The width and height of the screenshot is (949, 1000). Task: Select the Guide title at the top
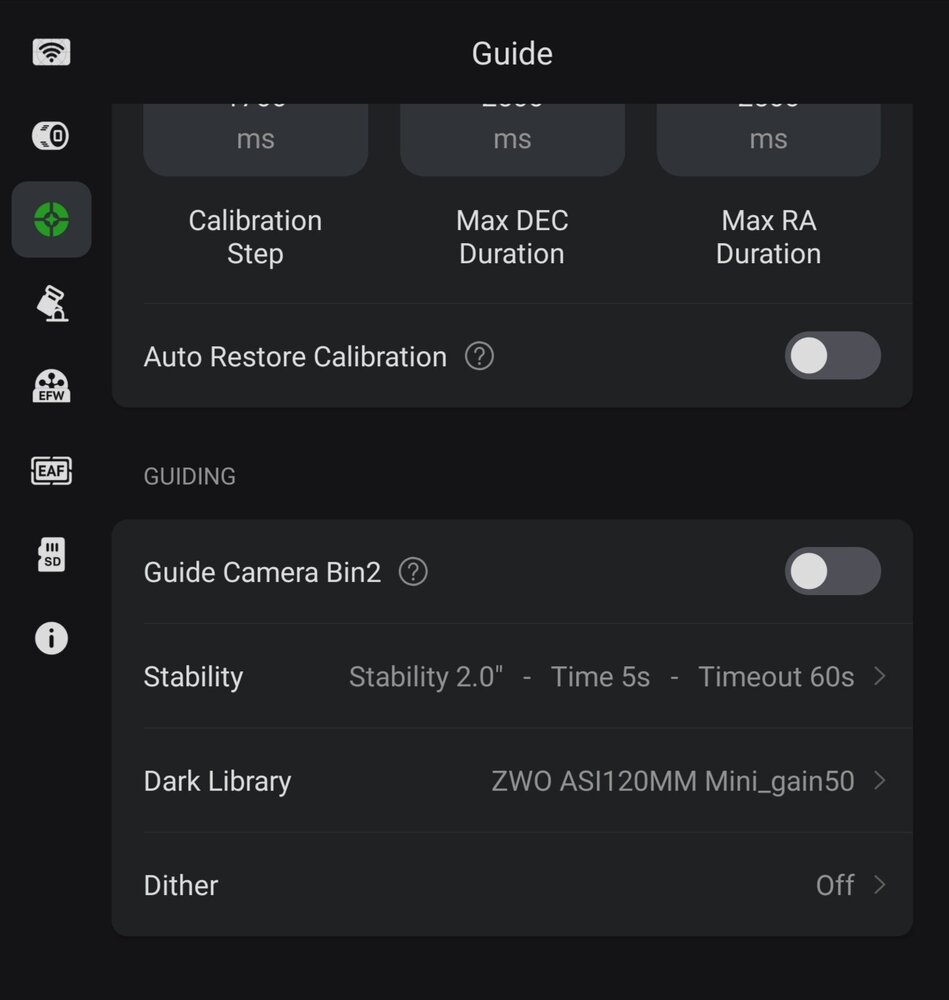click(x=512, y=53)
